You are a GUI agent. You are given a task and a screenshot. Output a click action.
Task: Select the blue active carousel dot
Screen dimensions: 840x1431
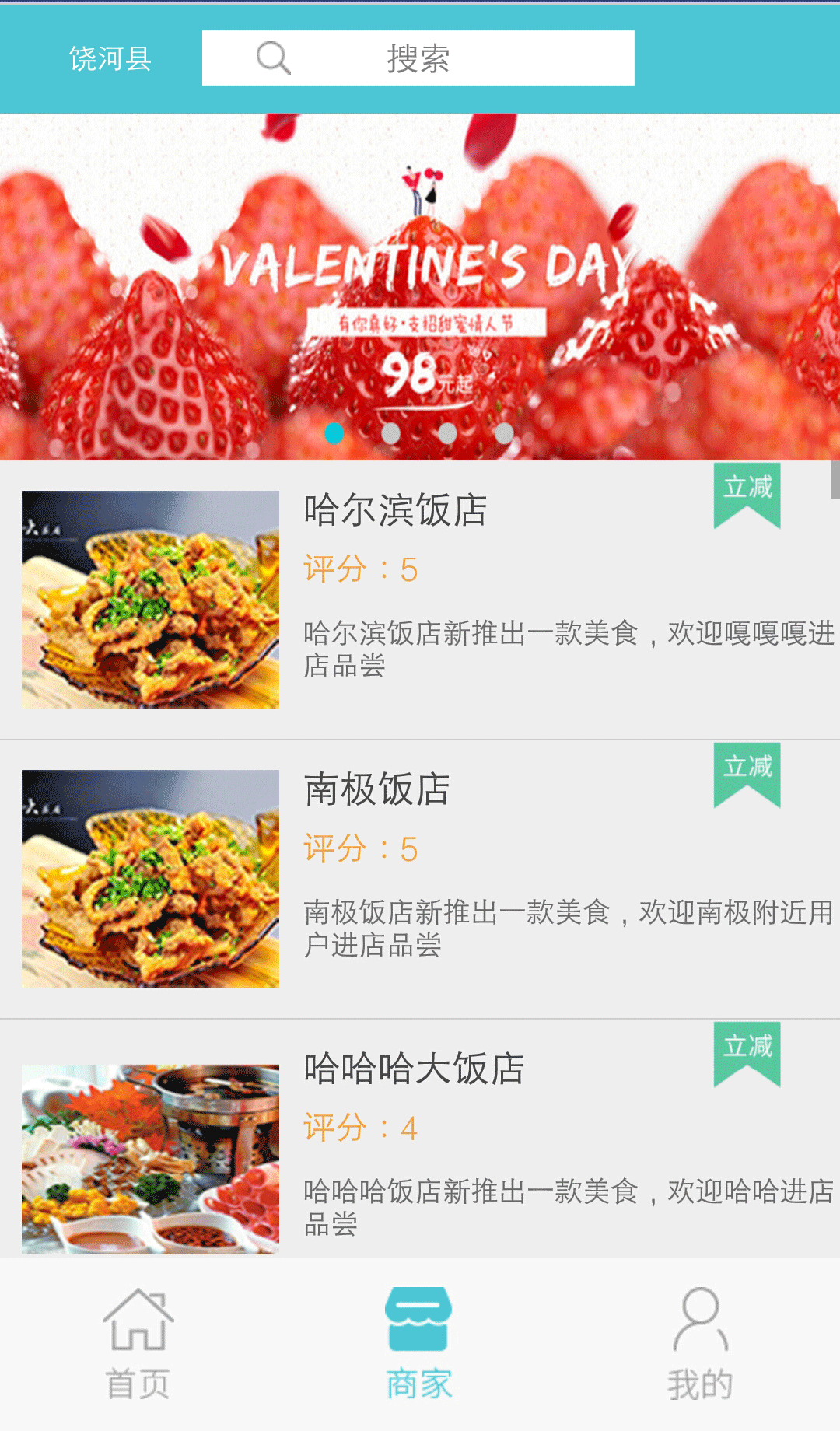click(336, 435)
